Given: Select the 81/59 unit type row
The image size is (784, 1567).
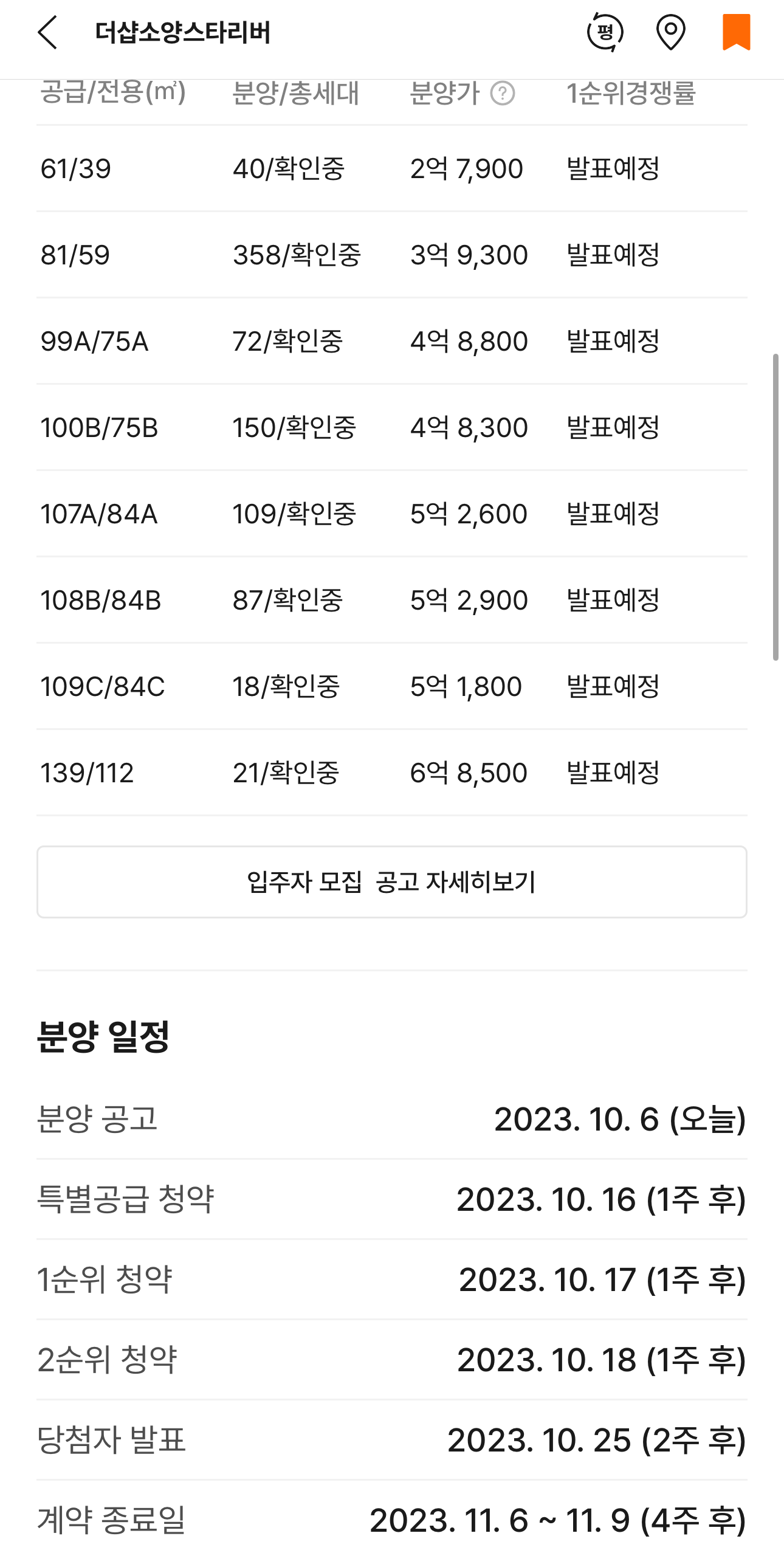Looking at the screenshot, I should (x=391, y=255).
